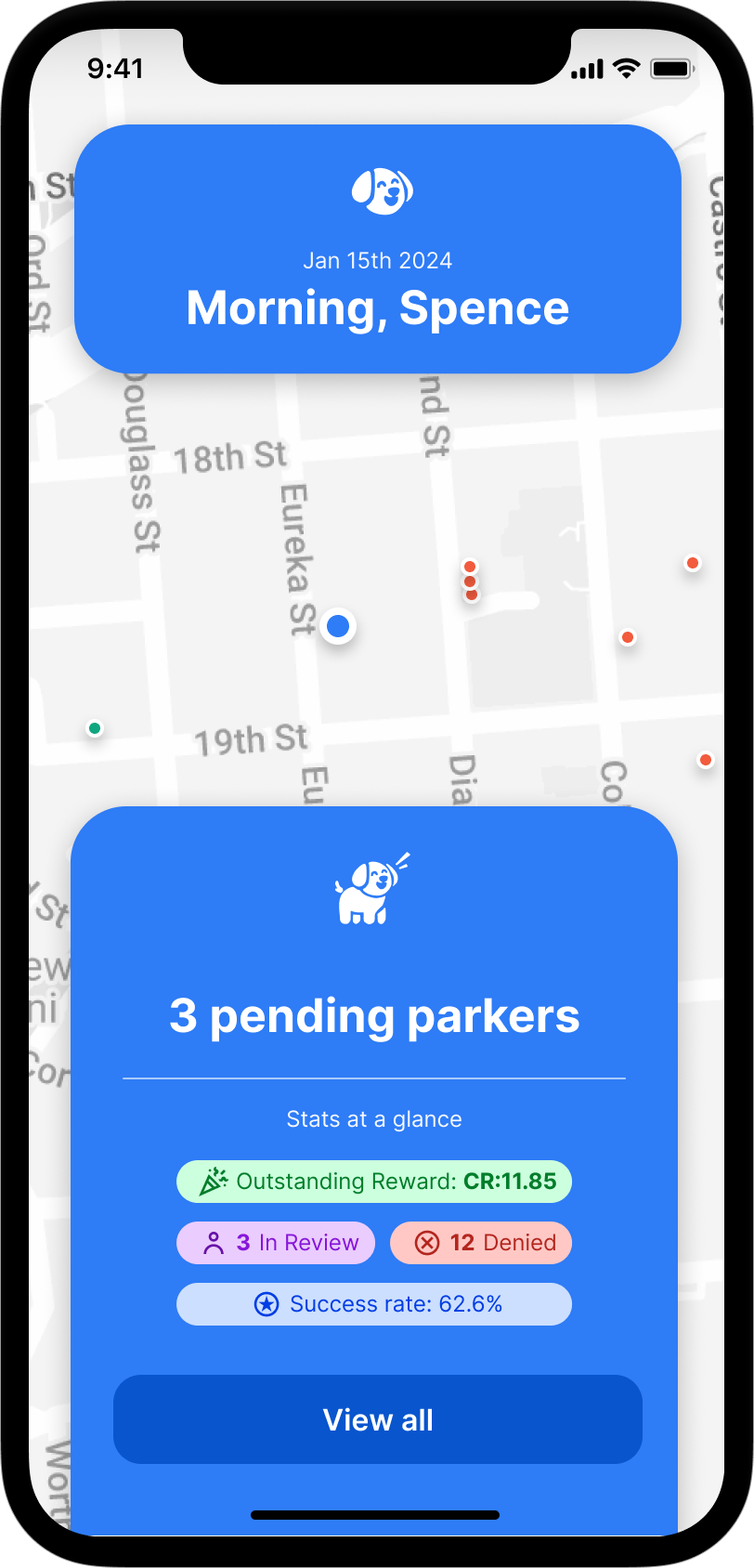Viewport: 754px width, 1568px height.
Task: Select the party popper icon on Outstanding Reward chip
Action: [214, 1180]
